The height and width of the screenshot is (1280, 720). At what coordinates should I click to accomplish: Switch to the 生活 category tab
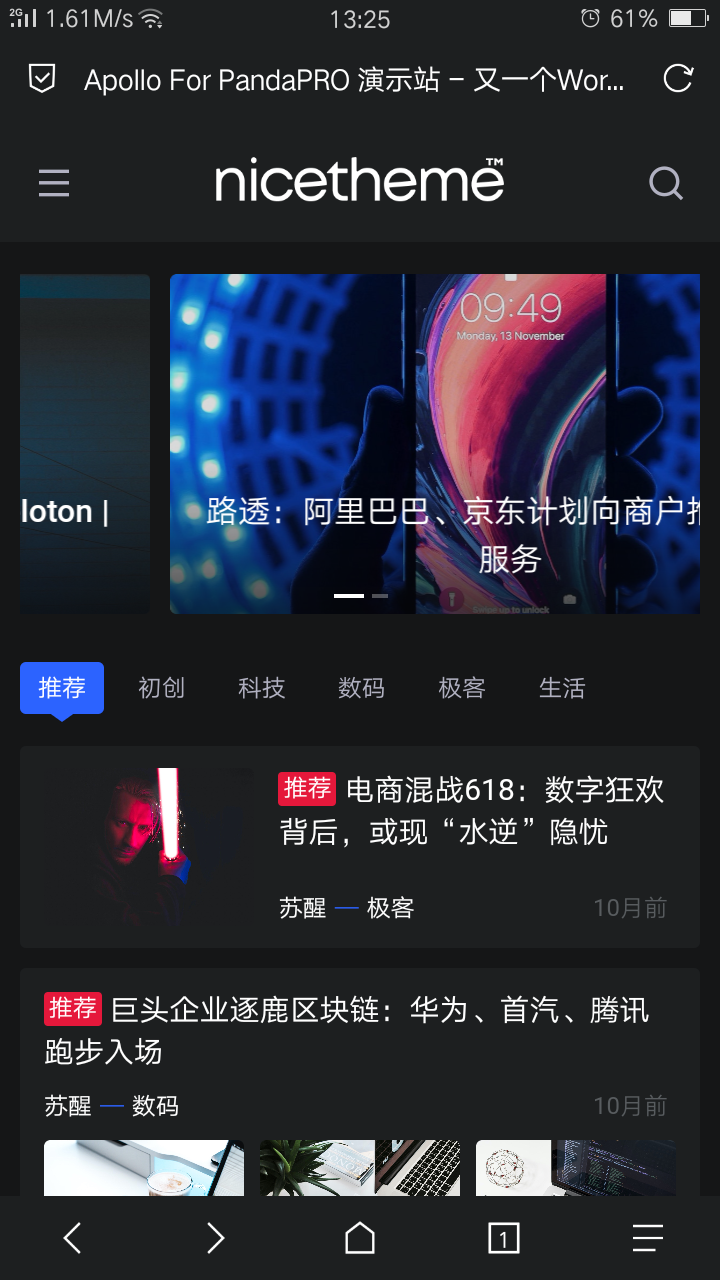(561, 688)
